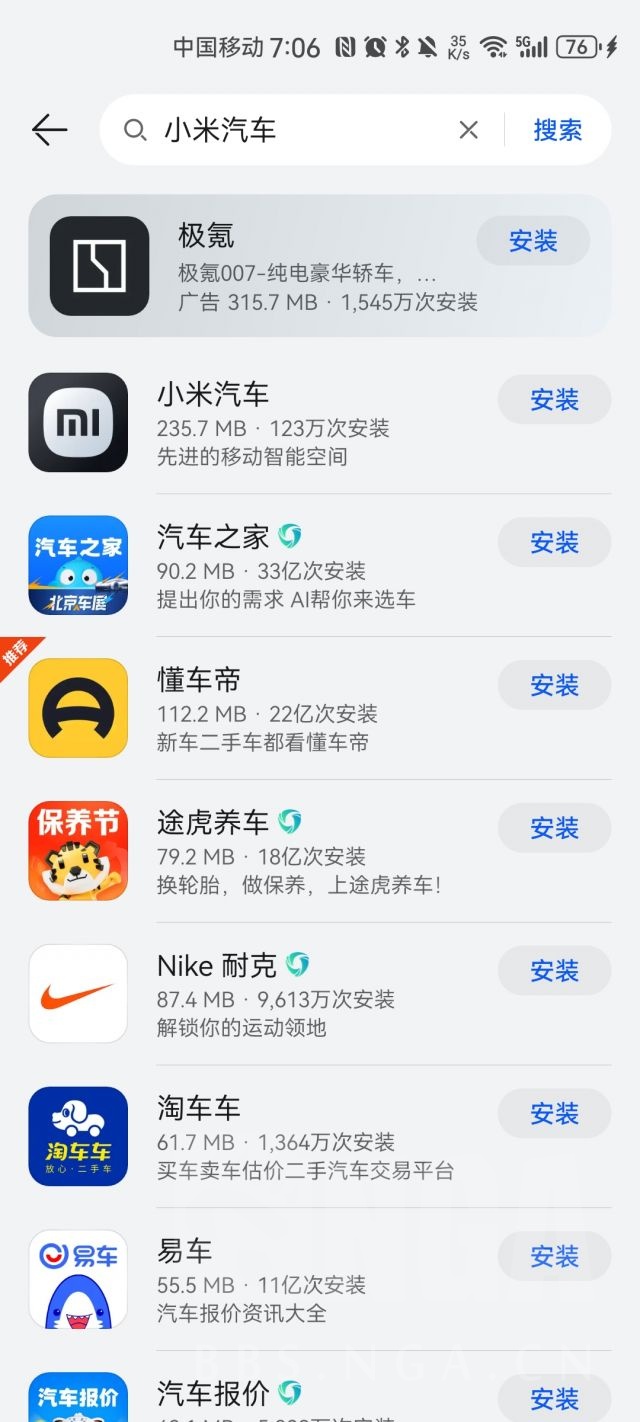Install the 极氪 sponsored app
Viewport: 640px width, 1422px height.
point(533,241)
